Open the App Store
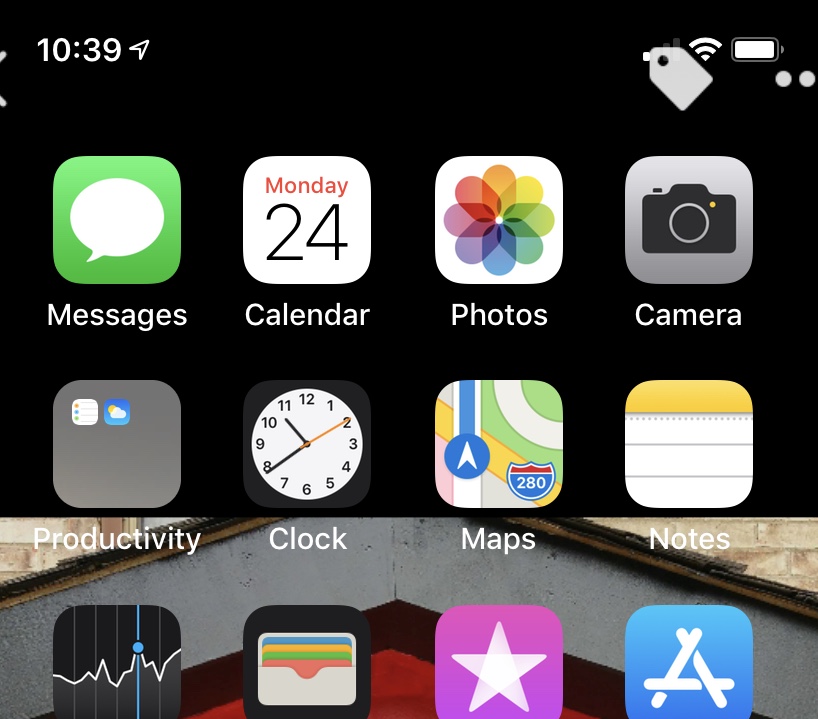818x719 pixels. (x=688, y=662)
